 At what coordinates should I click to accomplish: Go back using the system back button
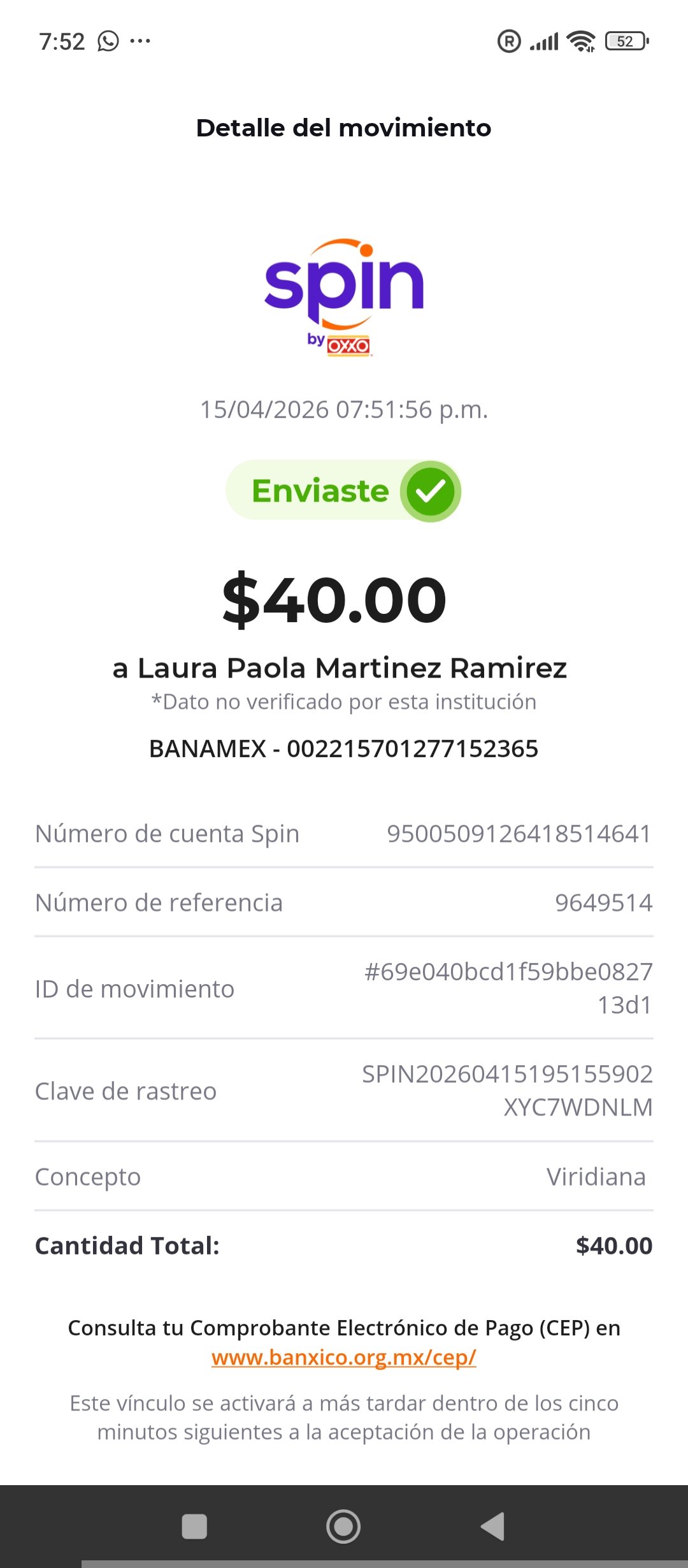pyautogui.click(x=493, y=1527)
